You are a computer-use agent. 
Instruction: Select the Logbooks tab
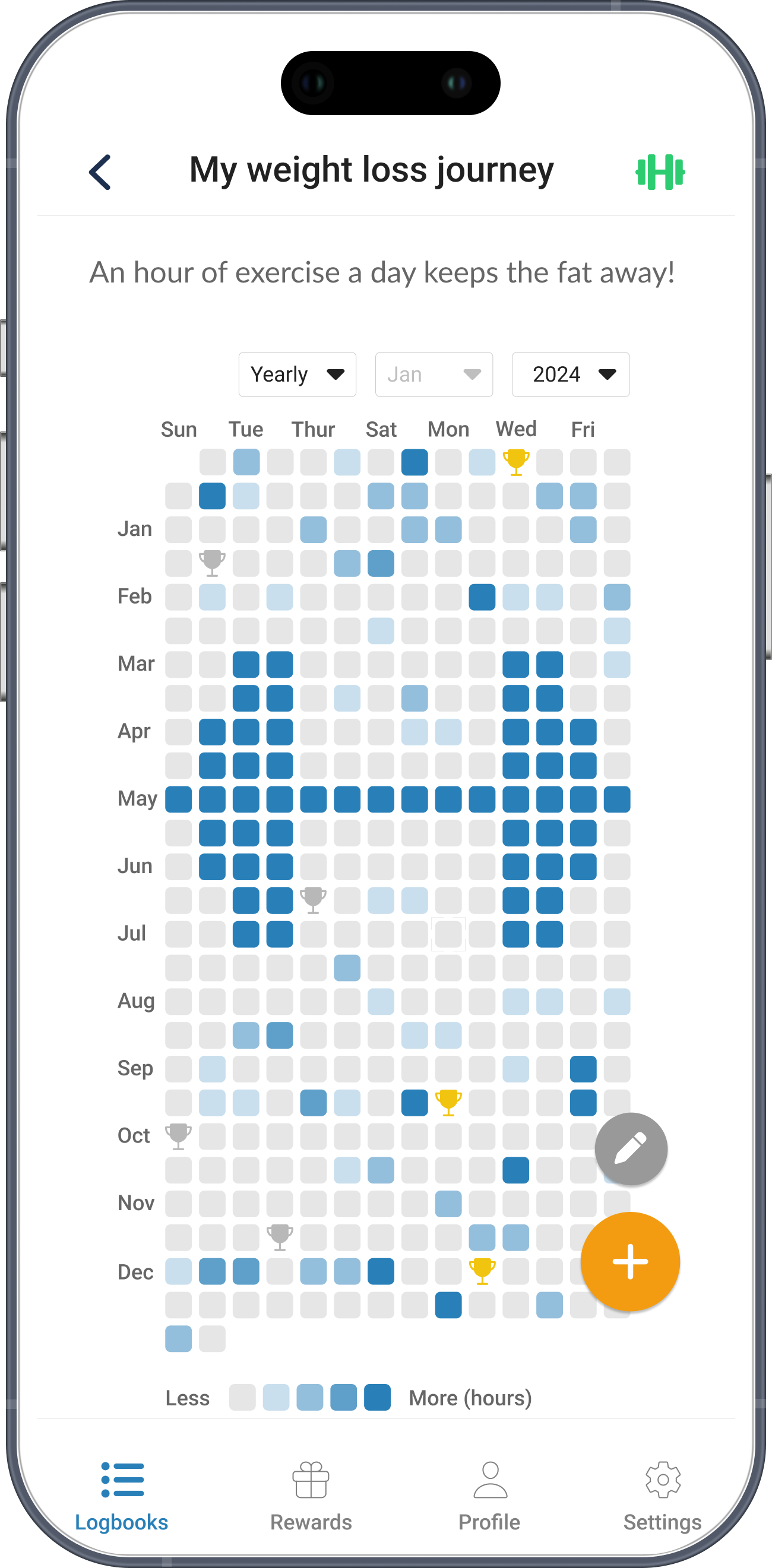click(x=122, y=1497)
